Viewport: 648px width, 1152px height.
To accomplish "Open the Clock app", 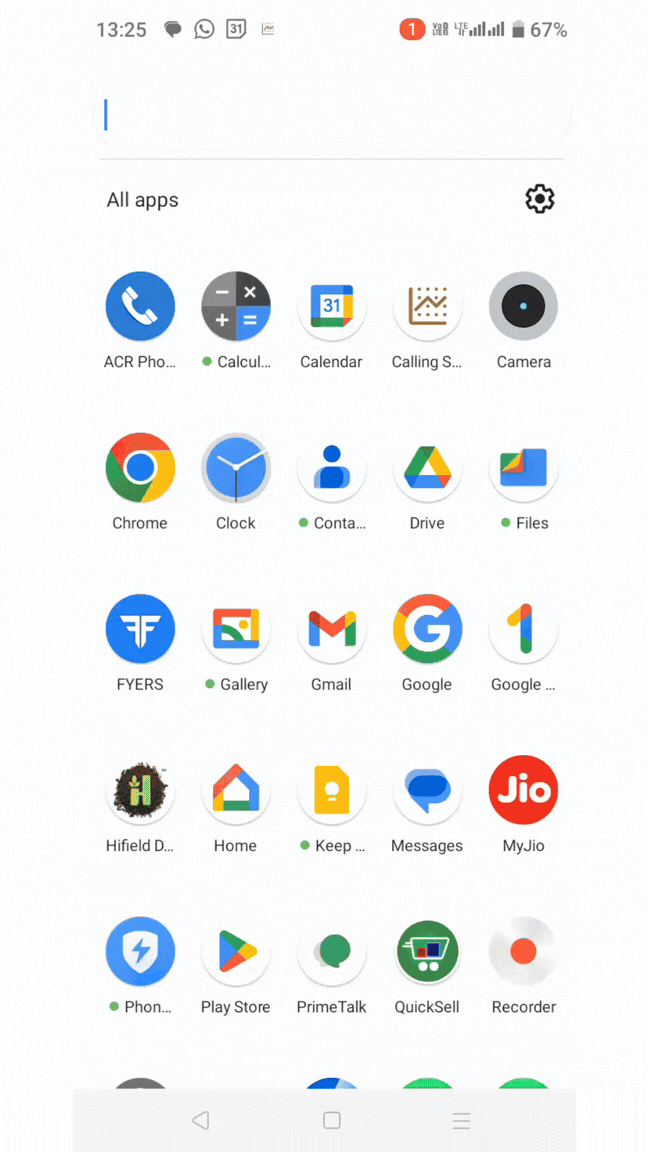I will click(236, 467).
